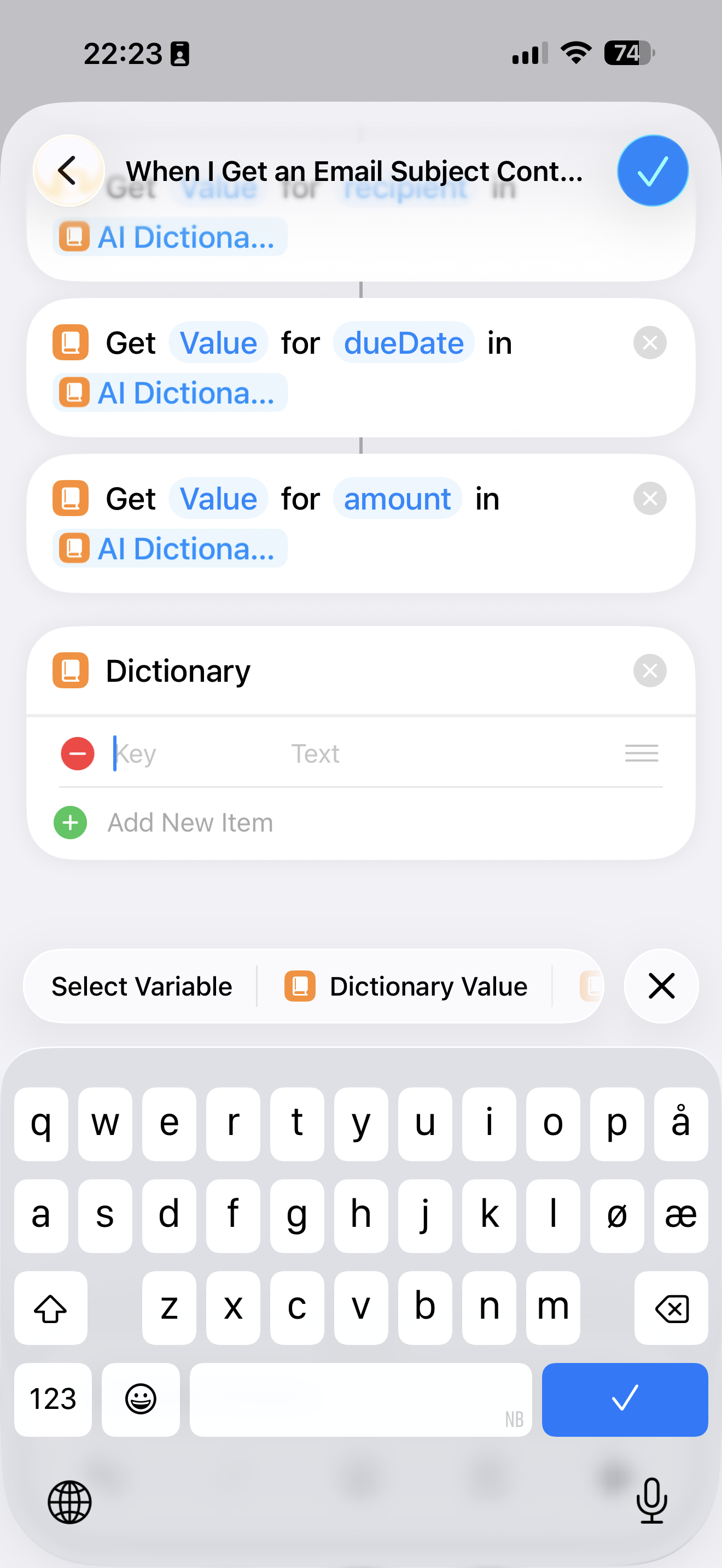Remove the amount Get Value action
The width and height of the screenshot is (722, 1568).
pyautogui.click(x=650, y=499)
